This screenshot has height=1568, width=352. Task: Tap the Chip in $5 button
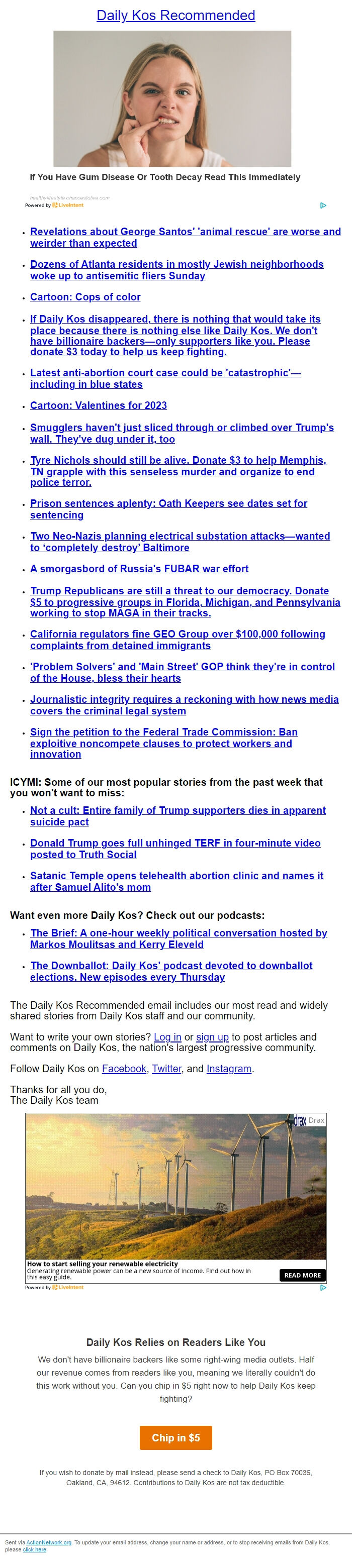click(x=175, y=1437)
